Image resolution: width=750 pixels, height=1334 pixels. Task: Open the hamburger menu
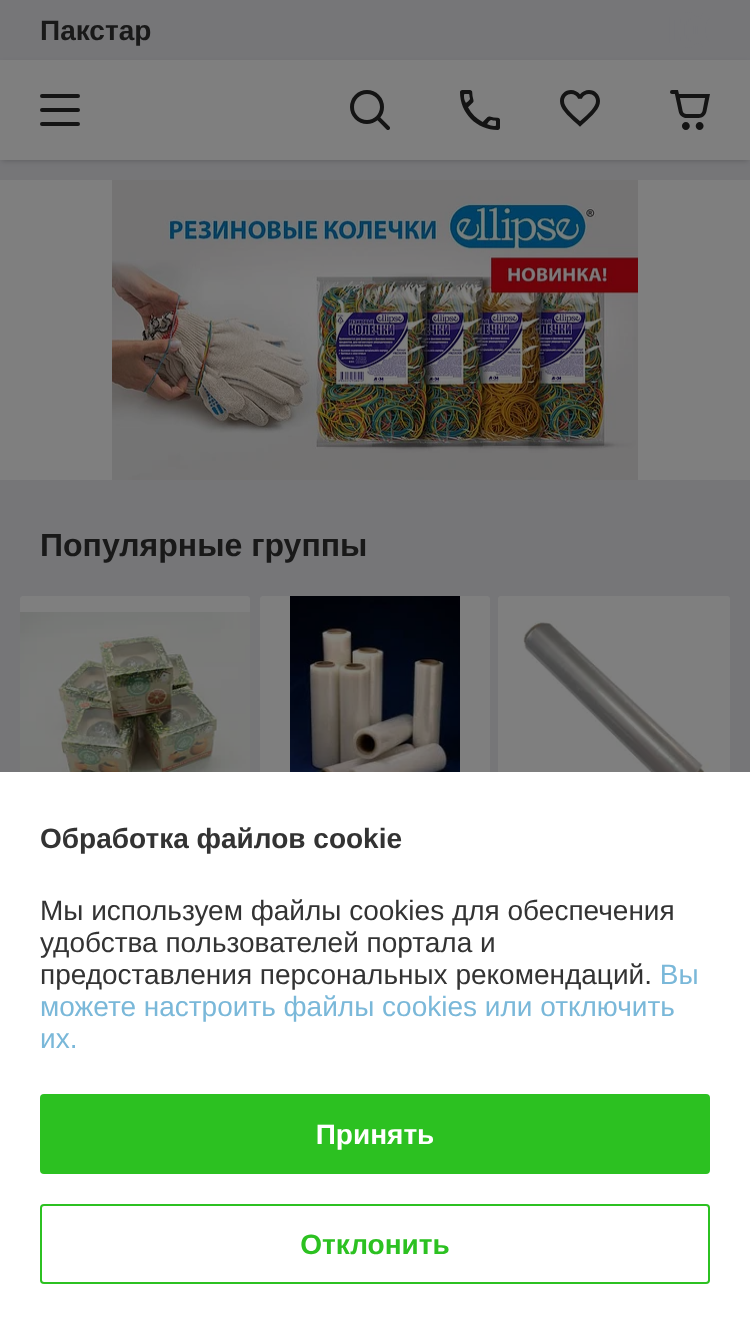pos(60,110)
